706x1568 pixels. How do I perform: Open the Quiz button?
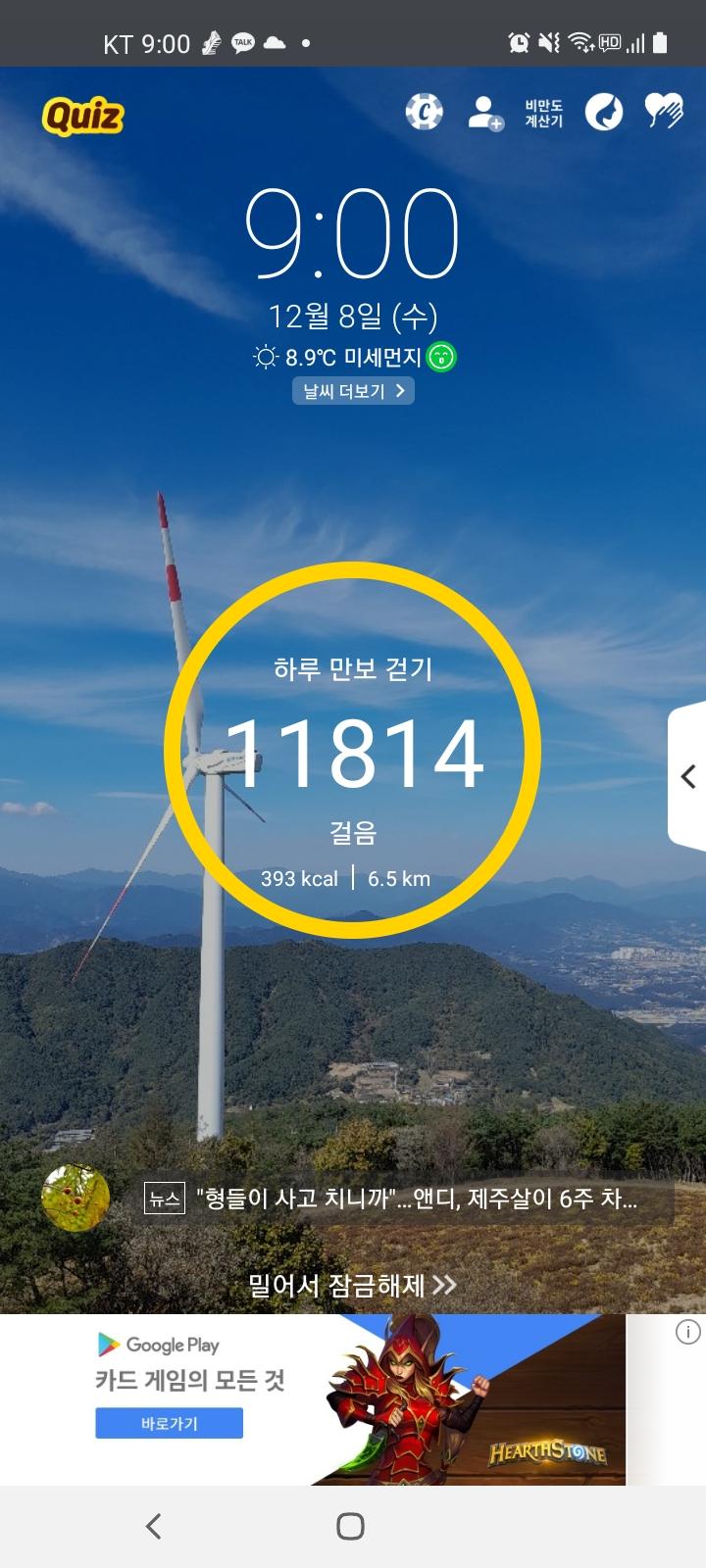(x=83, y=117)
